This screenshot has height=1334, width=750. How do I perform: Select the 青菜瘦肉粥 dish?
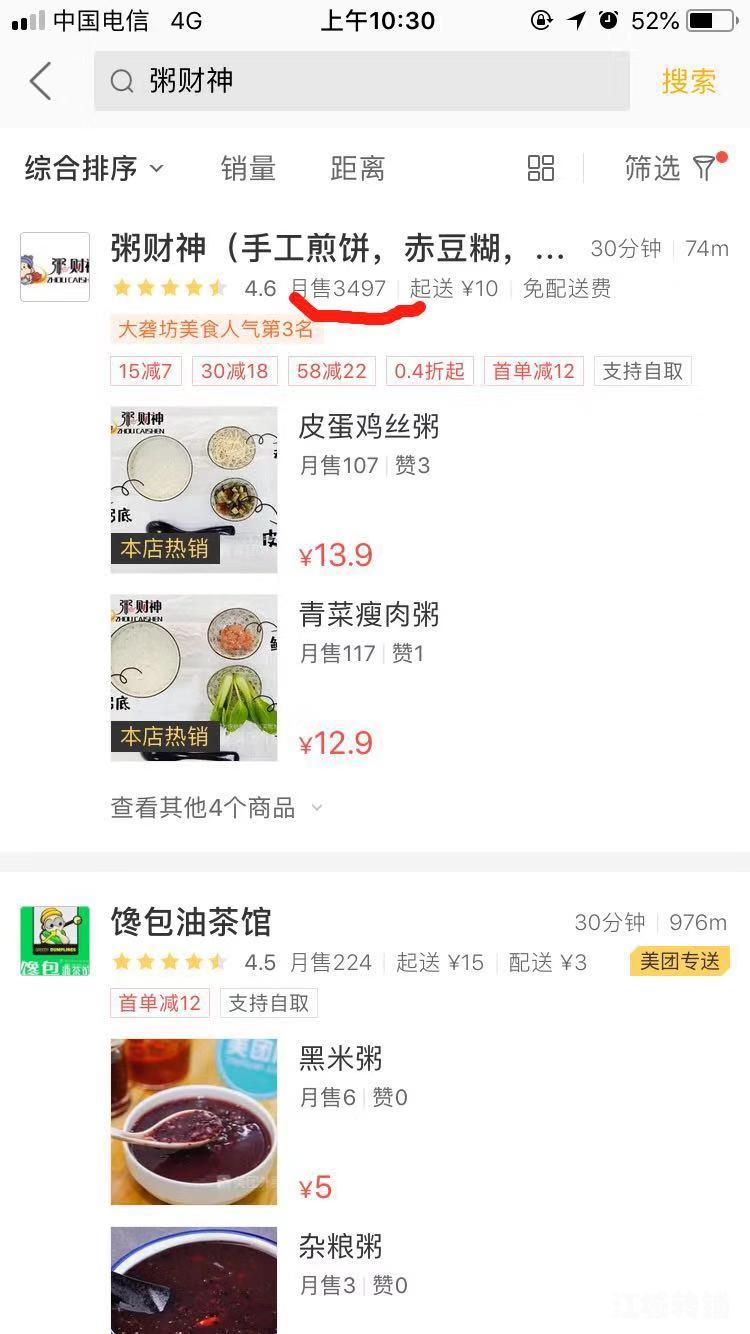point(369,615)
